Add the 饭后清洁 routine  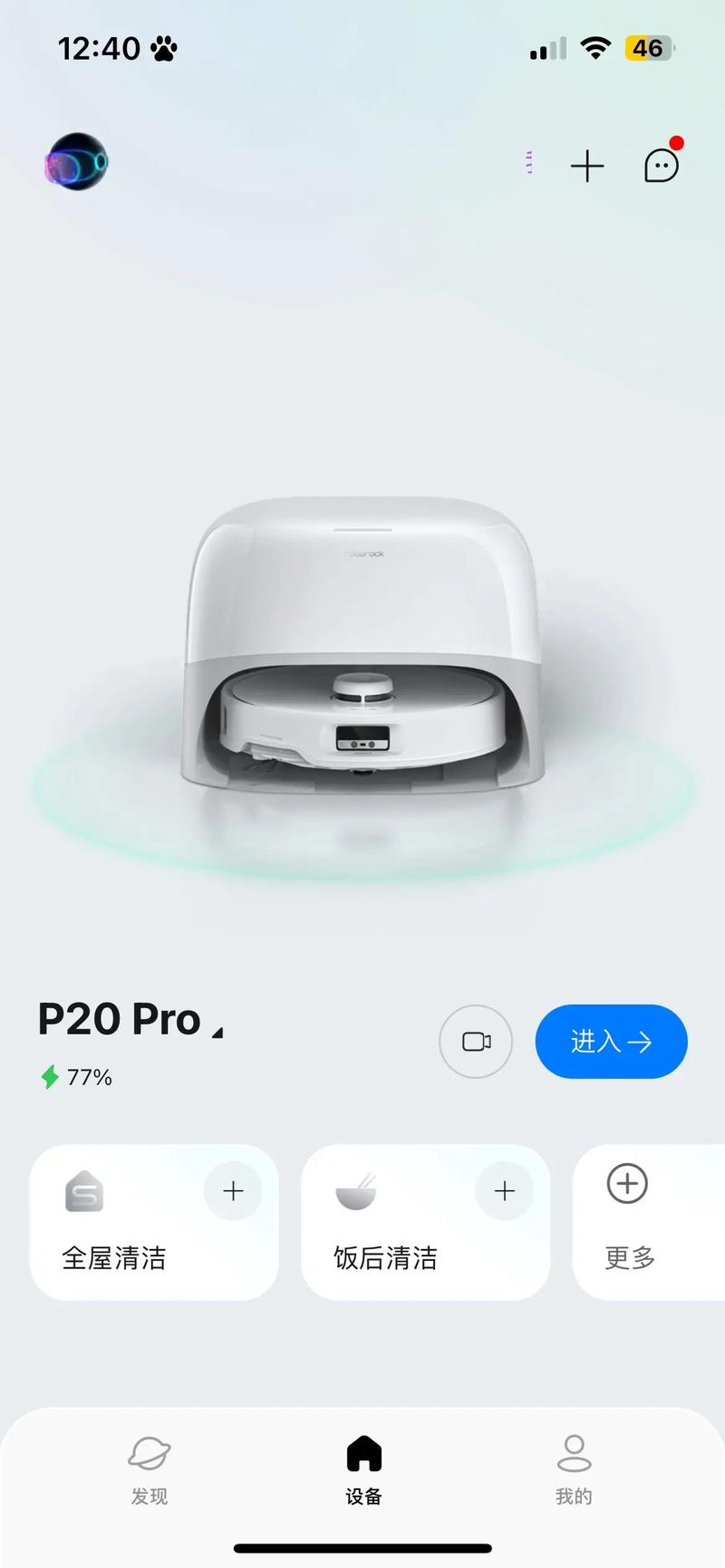(x=504, y=1191)
